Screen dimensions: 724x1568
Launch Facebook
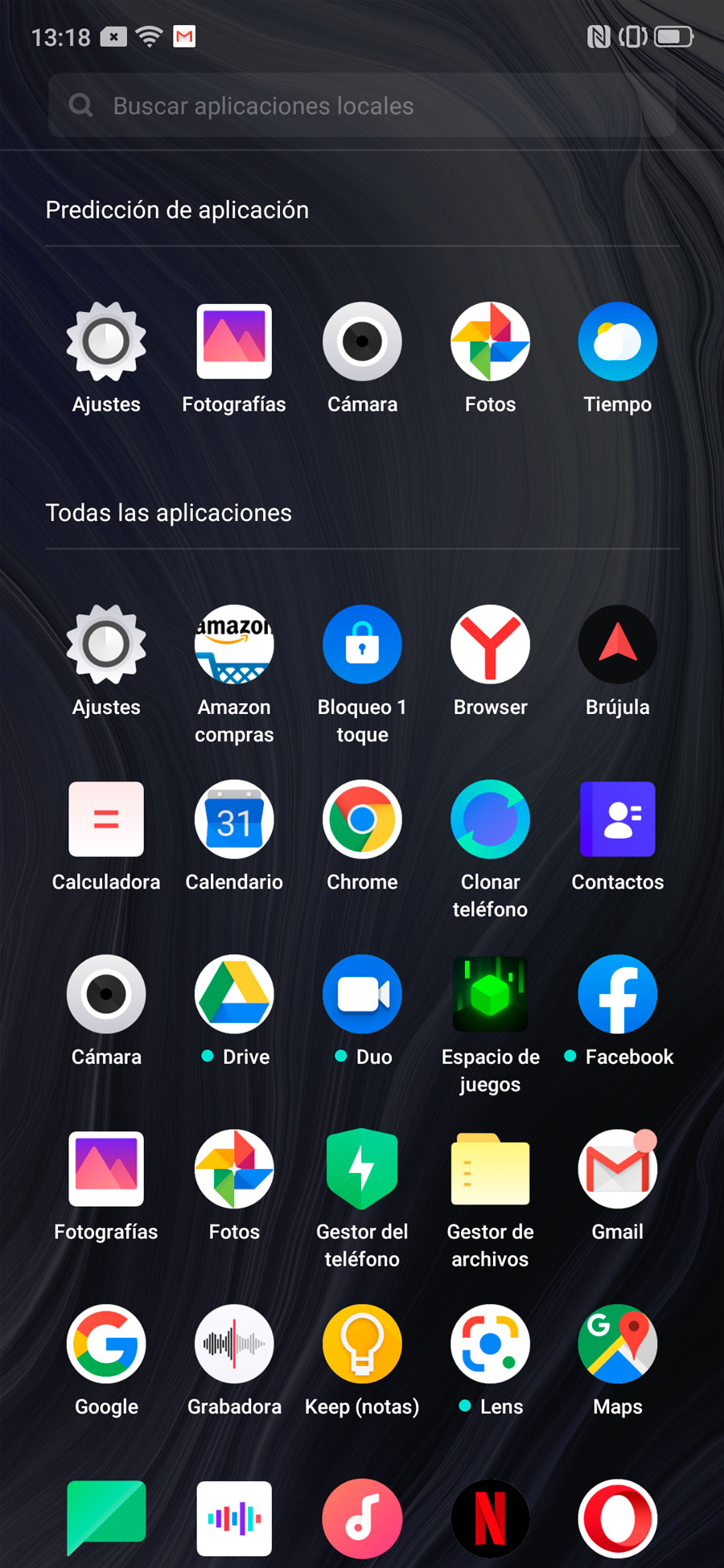tap(617, 995)
